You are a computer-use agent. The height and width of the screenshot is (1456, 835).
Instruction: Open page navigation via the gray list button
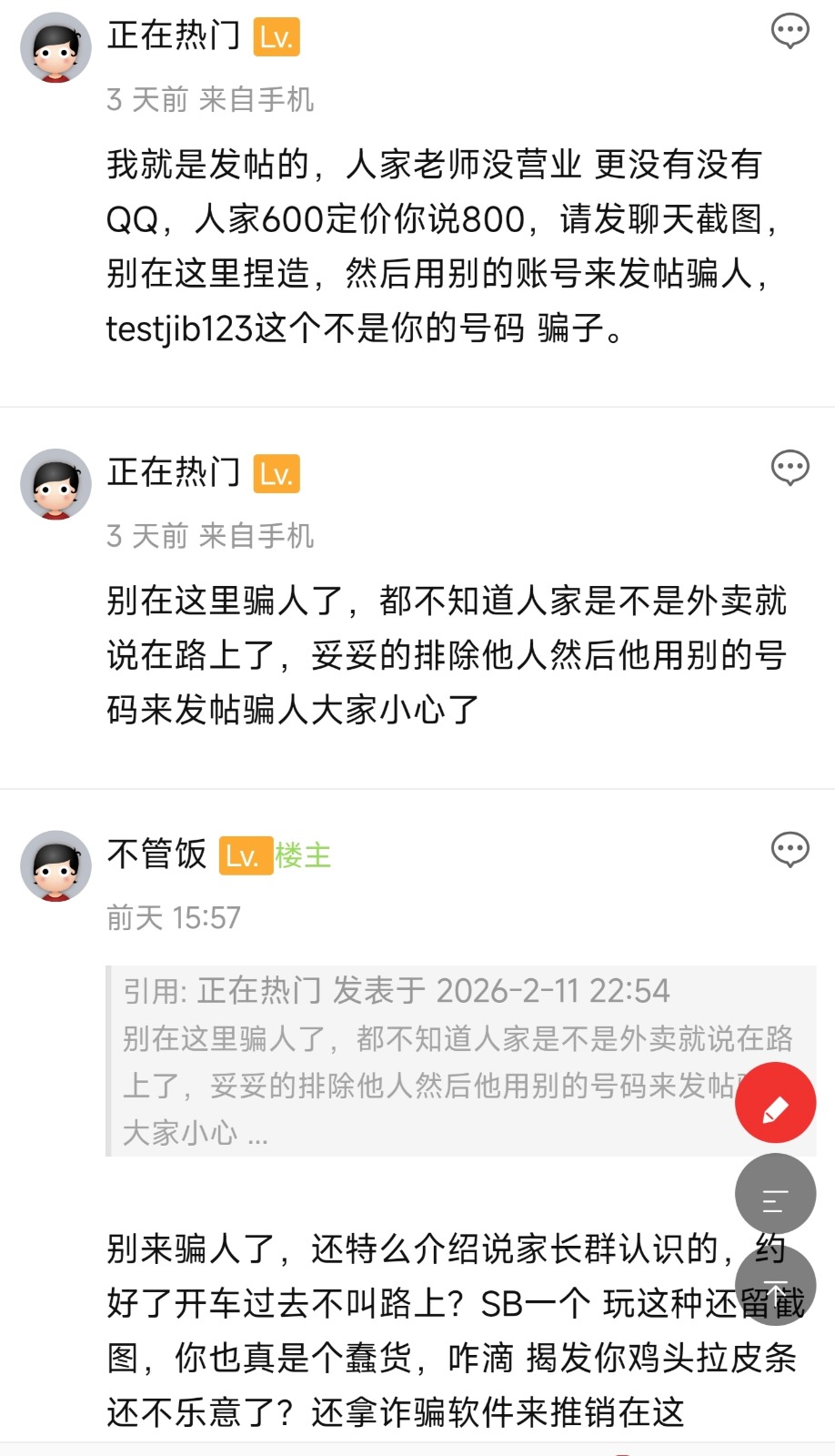click(774, 1193)
